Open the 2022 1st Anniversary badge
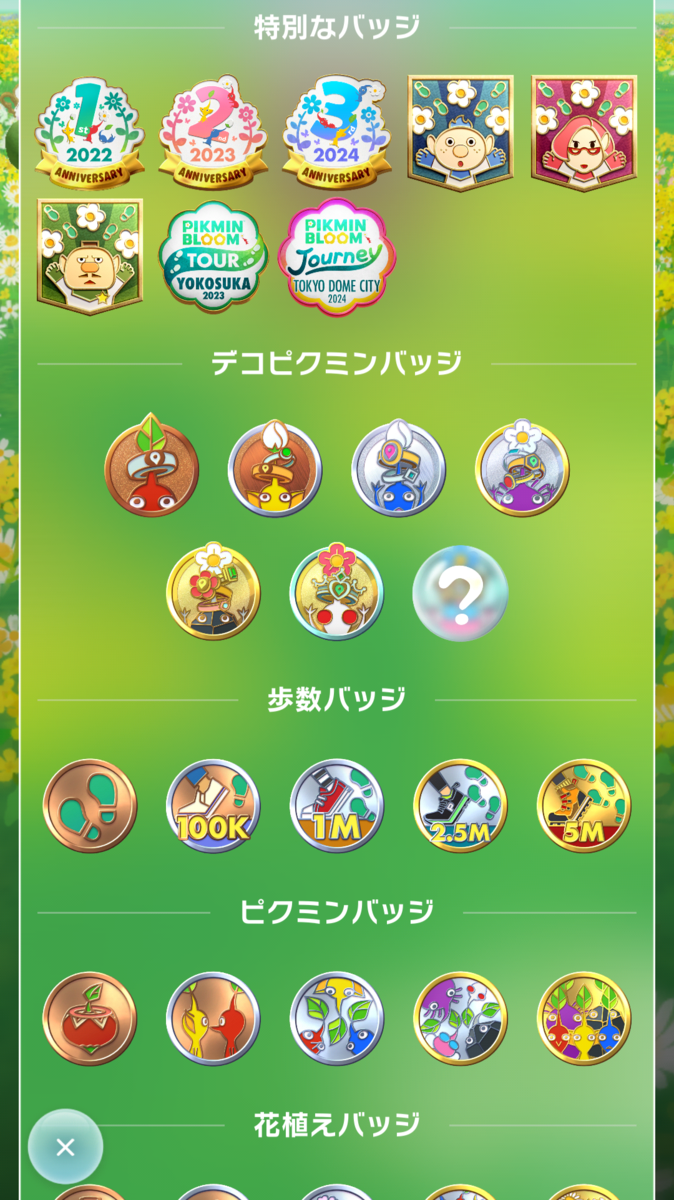Viewport: 674px width, 1200px height. tap(89, 133)
